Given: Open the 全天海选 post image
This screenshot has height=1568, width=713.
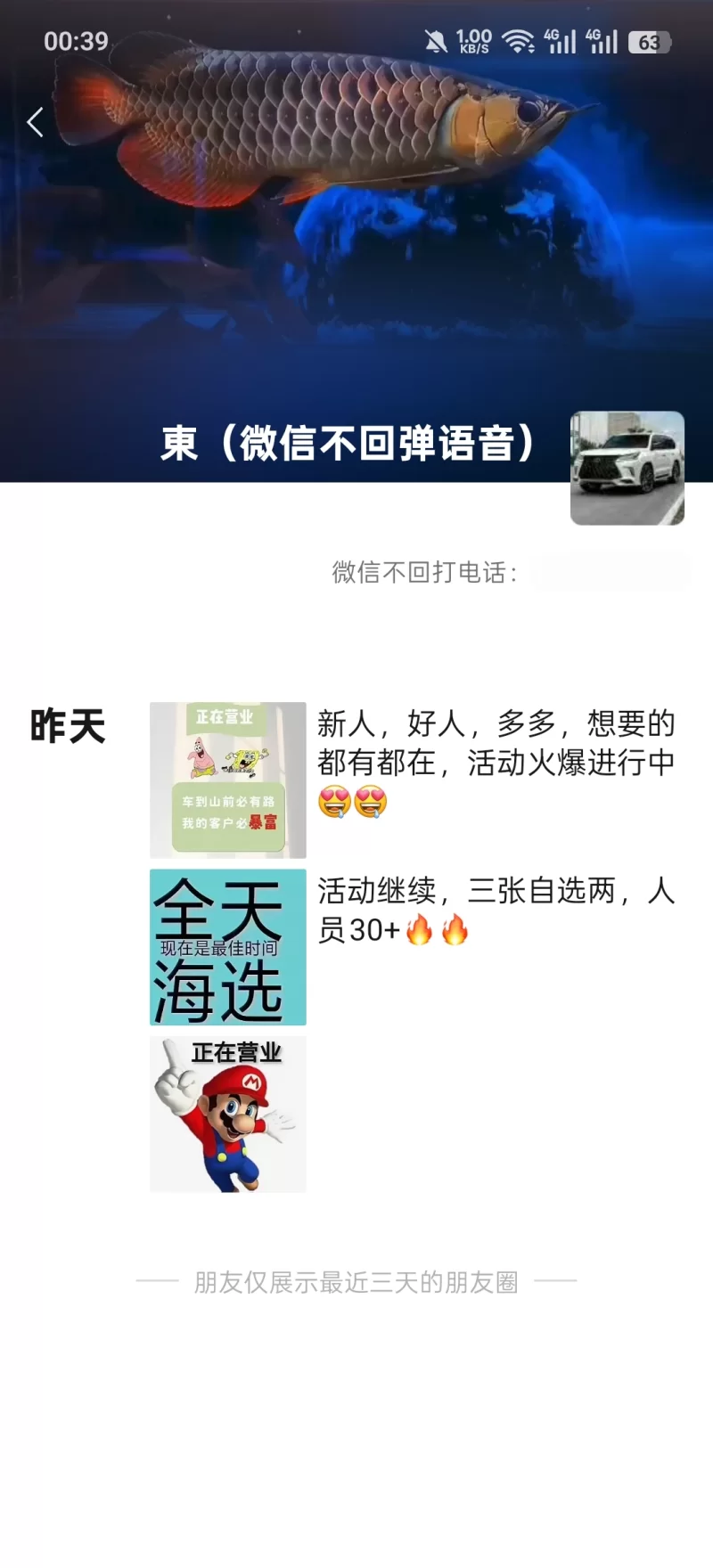Looking at the screenshot, I should point(227,947).
